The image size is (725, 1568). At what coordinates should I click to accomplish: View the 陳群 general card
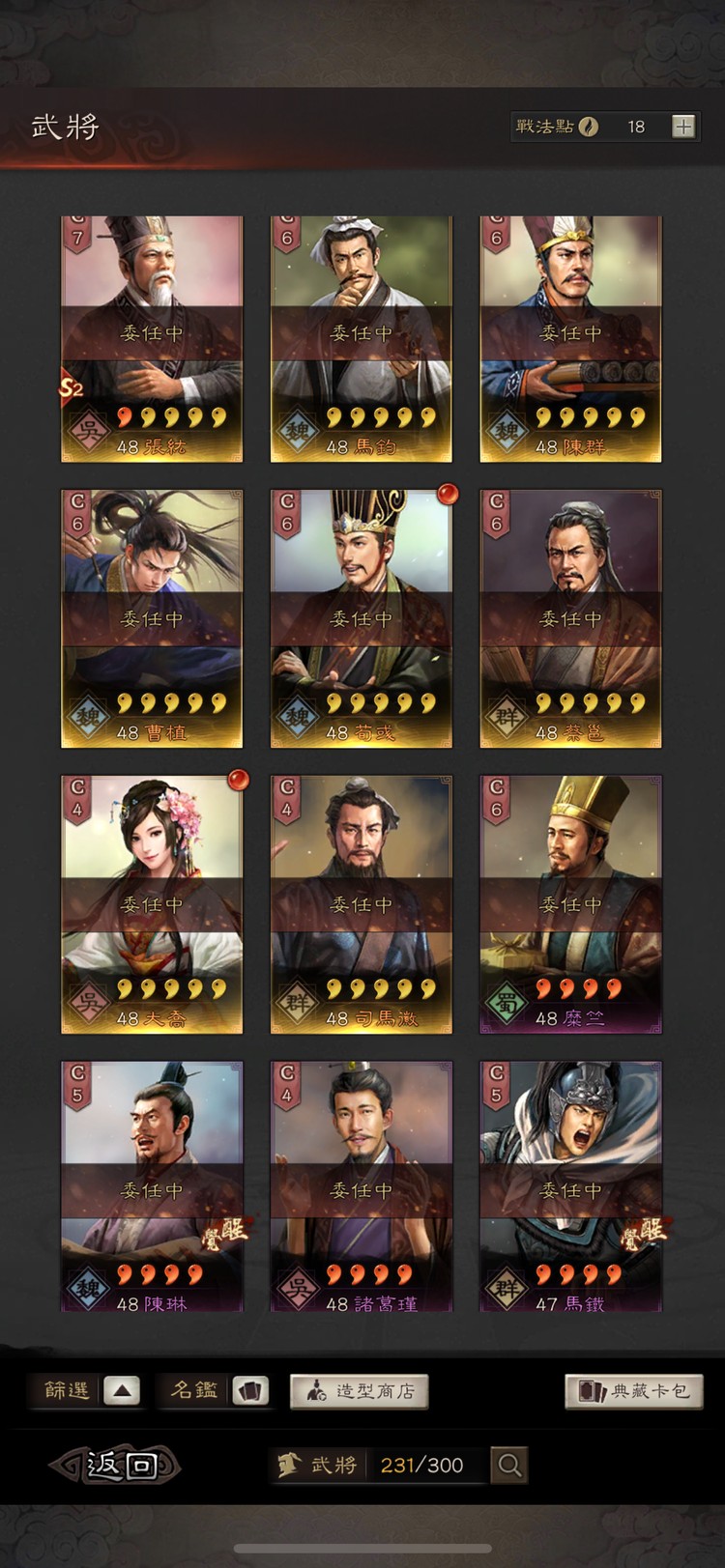click(570, 338)
